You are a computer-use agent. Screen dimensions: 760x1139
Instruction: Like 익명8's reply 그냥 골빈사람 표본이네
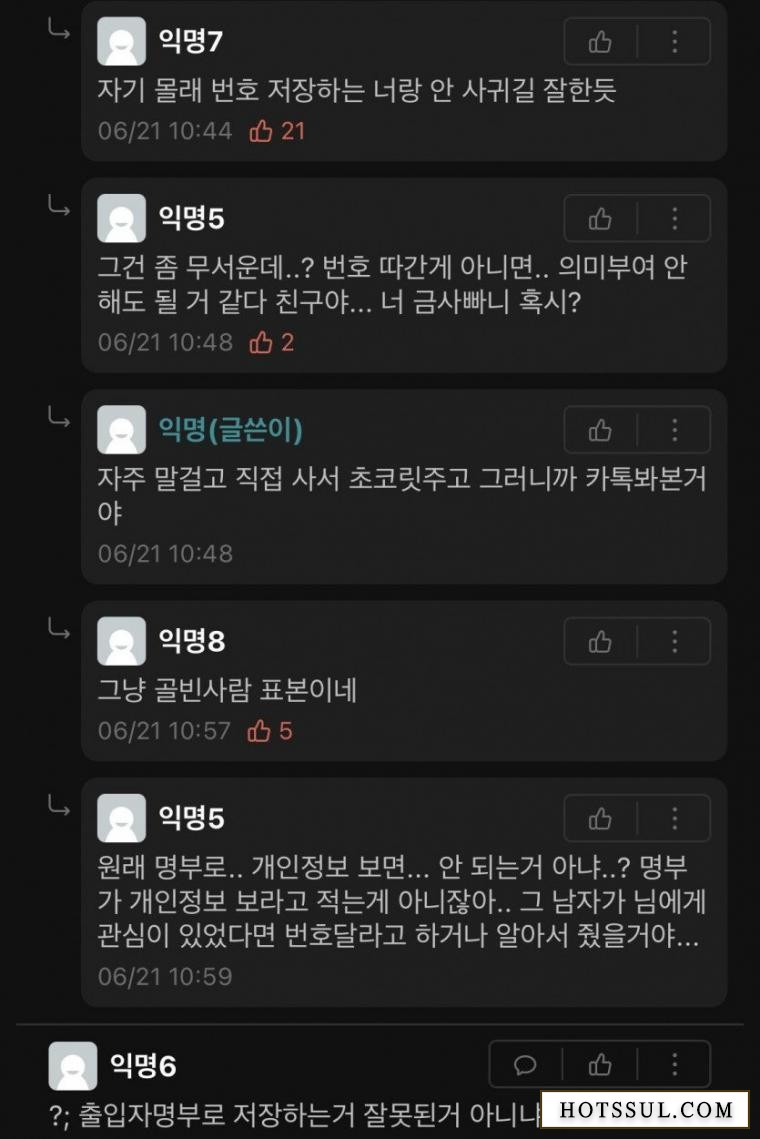[600, 642]
